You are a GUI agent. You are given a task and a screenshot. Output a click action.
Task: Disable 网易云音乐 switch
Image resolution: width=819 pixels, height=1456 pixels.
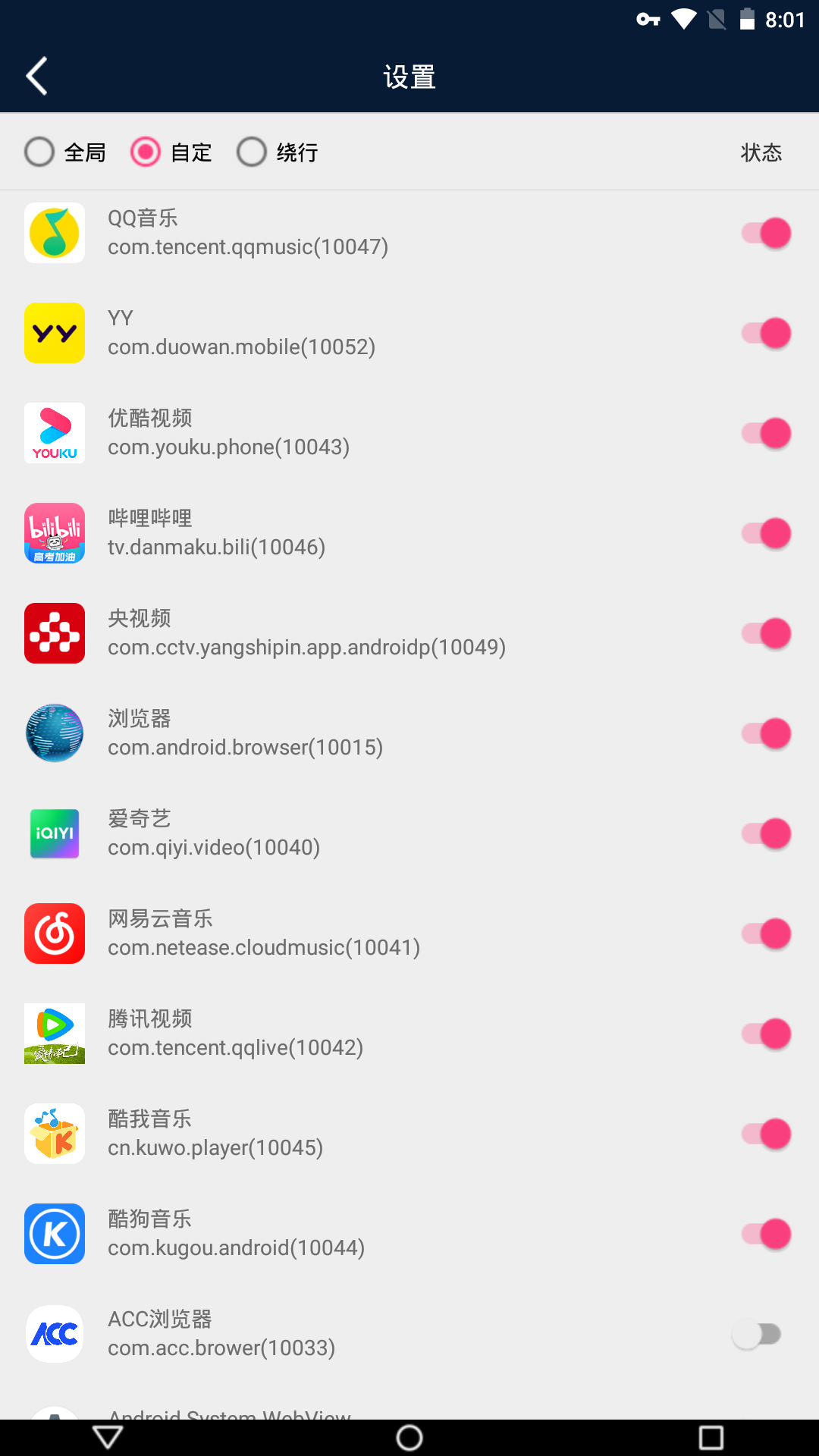pos(766,934)
